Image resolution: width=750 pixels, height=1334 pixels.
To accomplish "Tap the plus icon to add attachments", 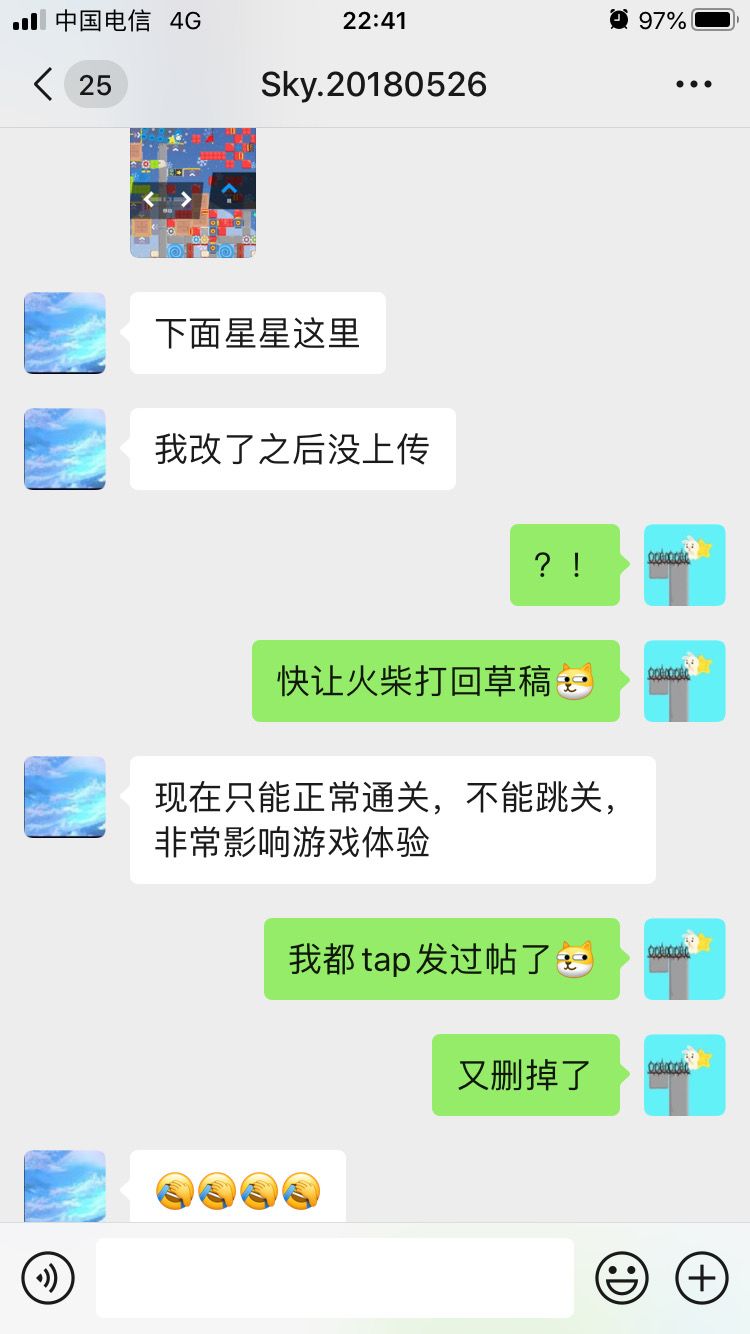I will pyautogui.click(x=701, y=1277).
